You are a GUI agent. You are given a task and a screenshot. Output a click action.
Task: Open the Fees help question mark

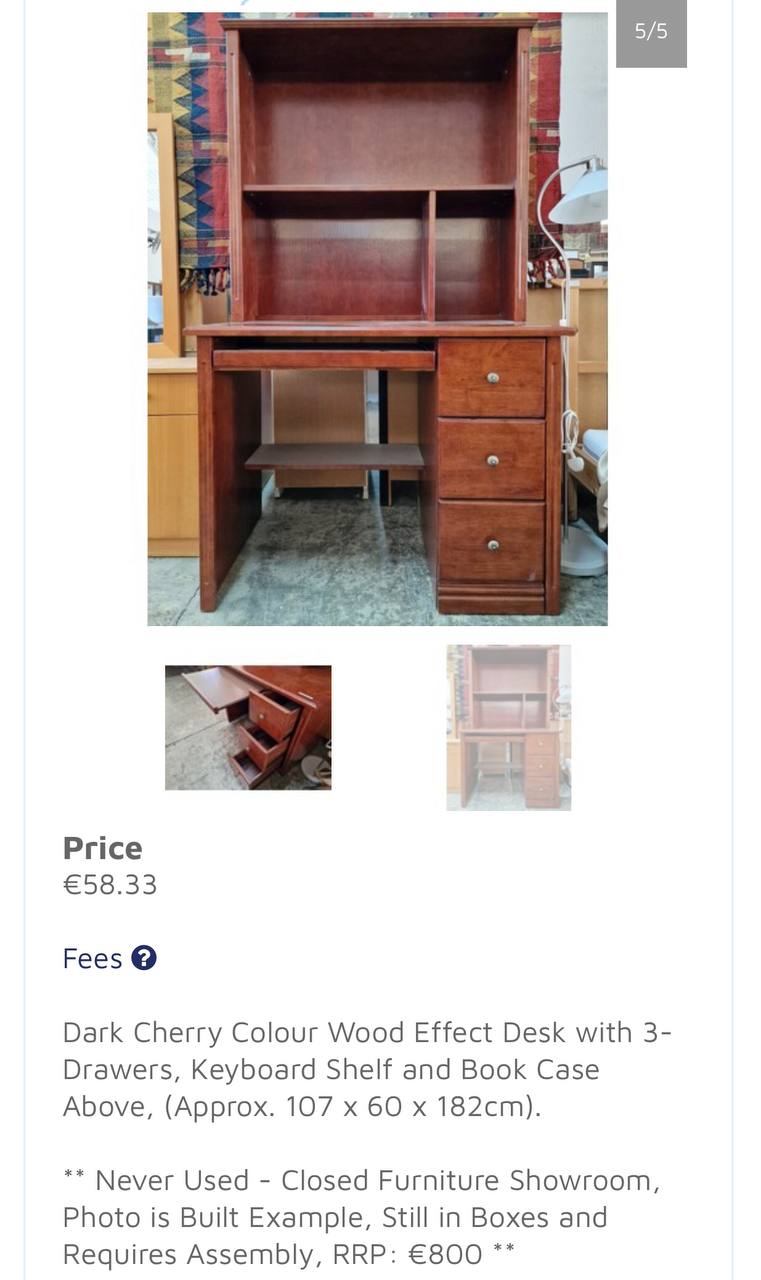[x=144, y=958]
